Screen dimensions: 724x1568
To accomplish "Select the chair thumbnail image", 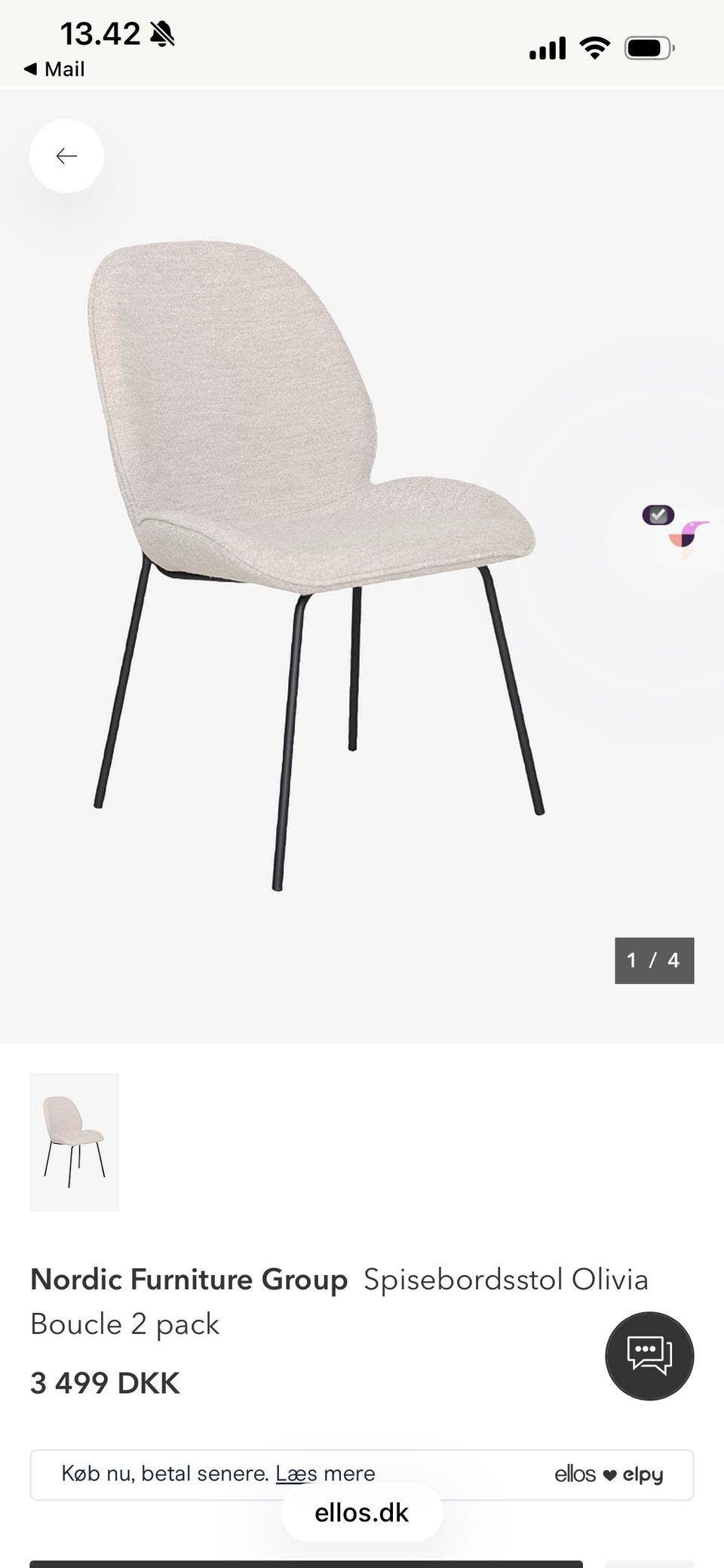I will 74,1141.
